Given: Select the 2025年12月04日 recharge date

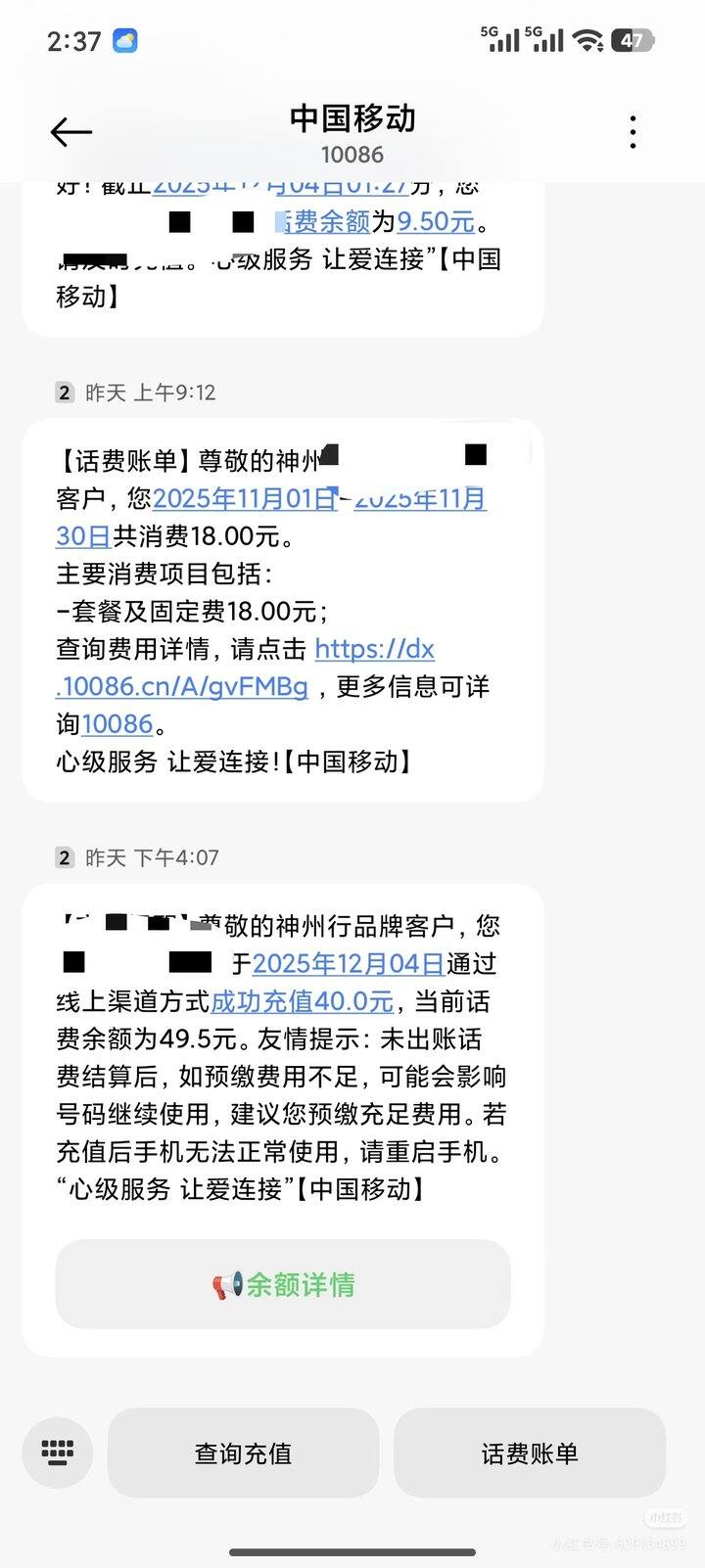Looking at the screenshot, I should click(x=347, y=964).
